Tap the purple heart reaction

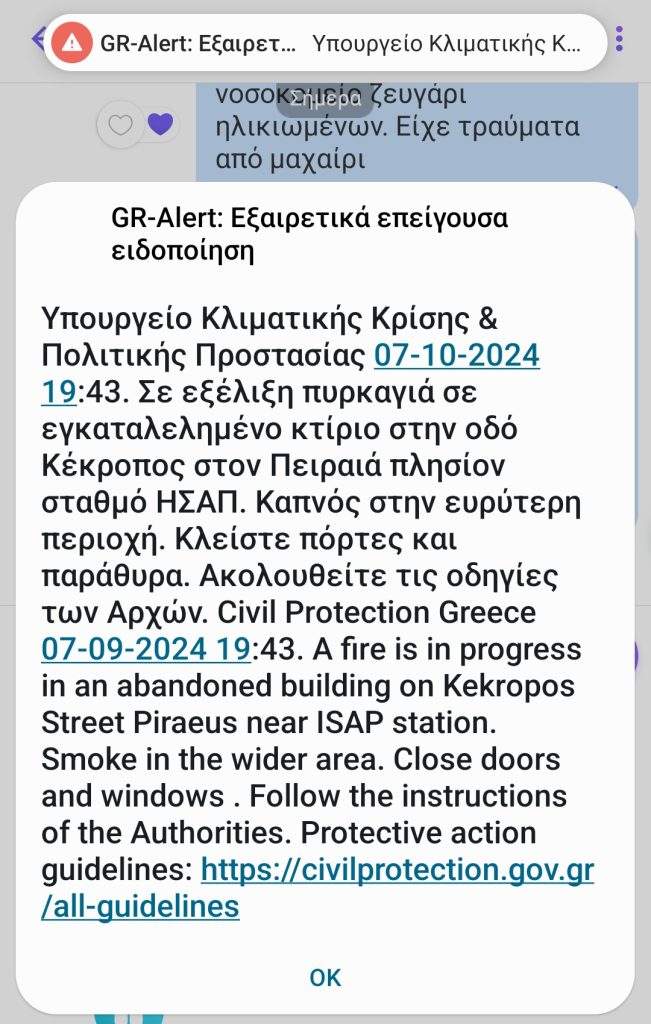coord(160,125)
